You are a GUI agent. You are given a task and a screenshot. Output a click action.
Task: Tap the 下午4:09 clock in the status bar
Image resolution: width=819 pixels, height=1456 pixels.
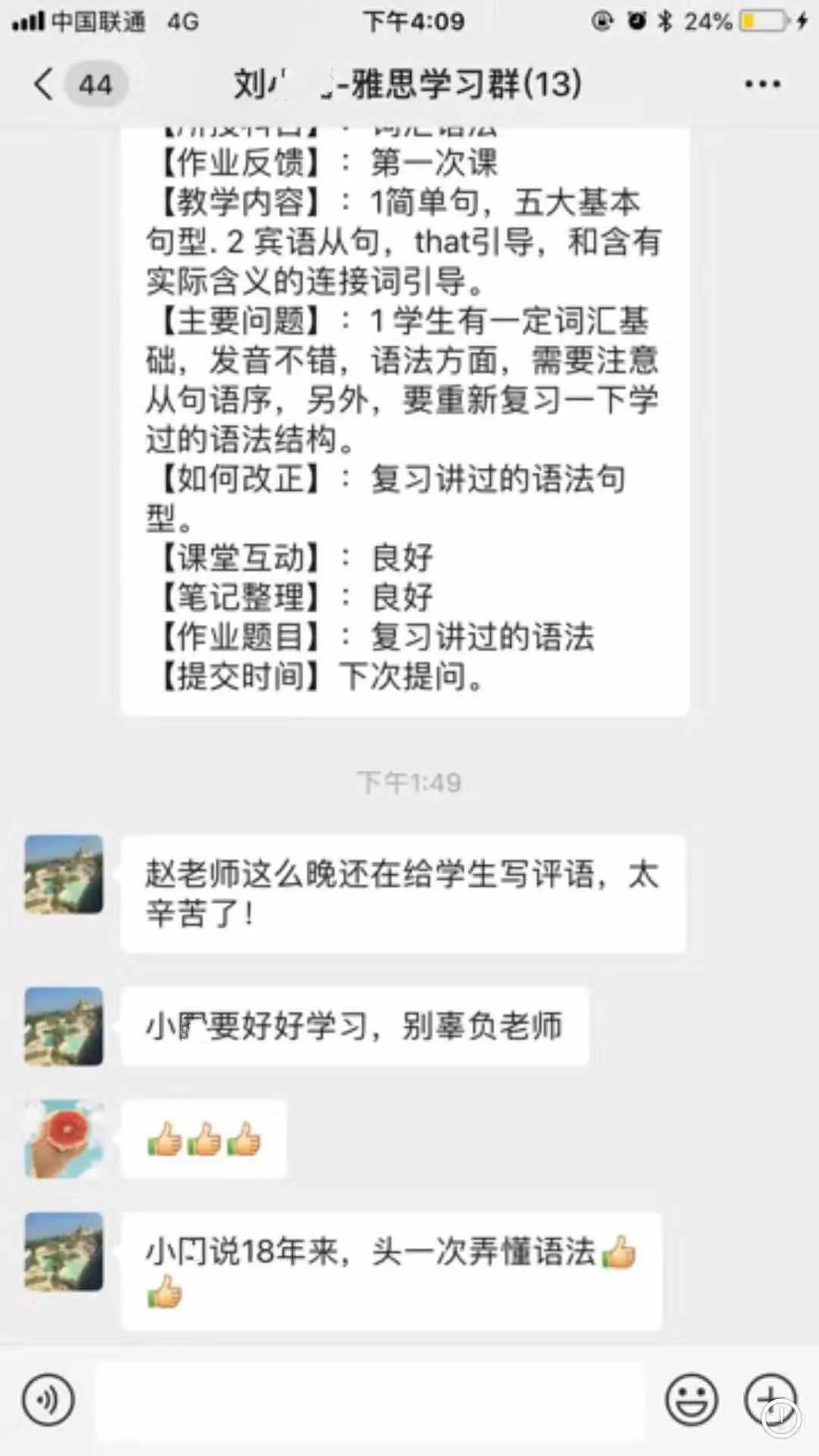pyautogui.click(x=409, y=20)
